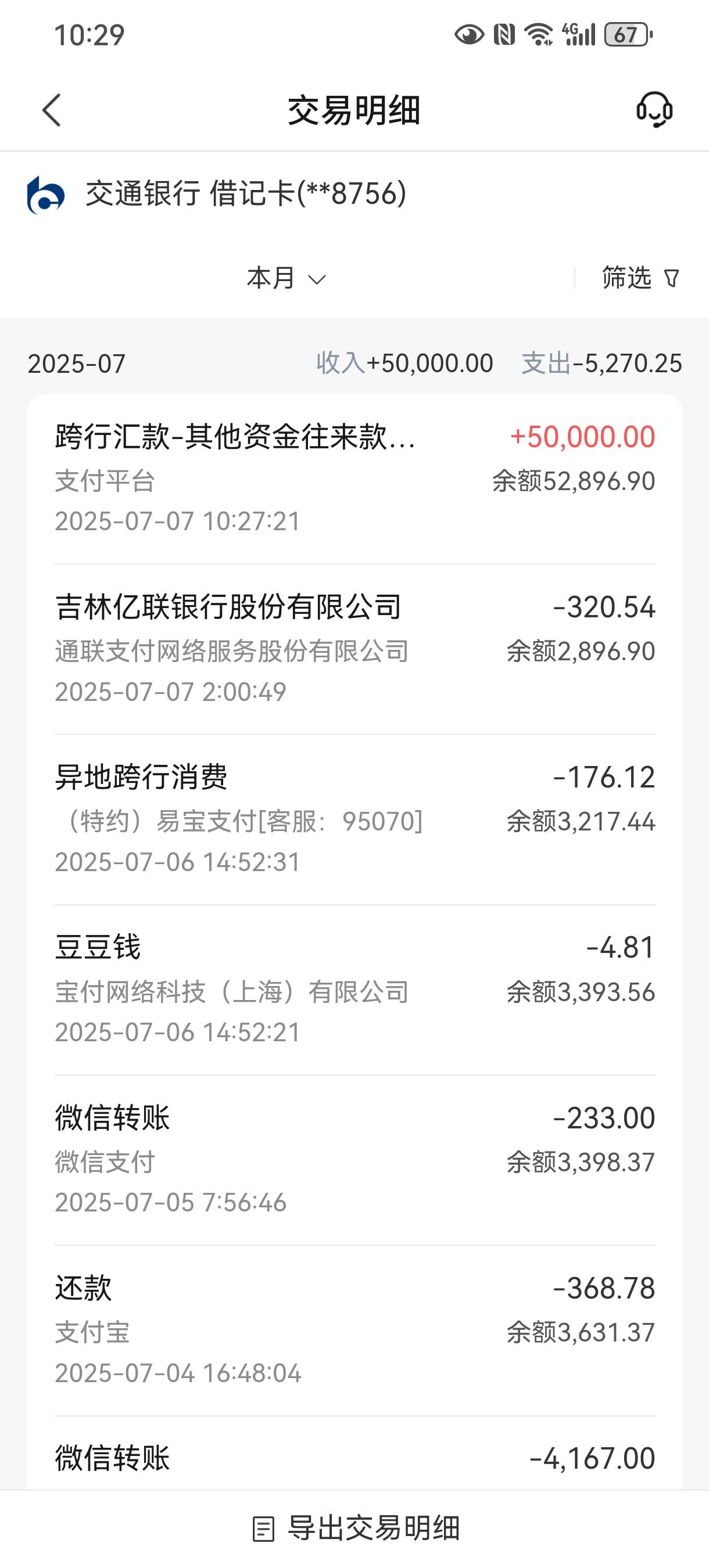Select the 豆豆钱 -4.81 transaction
This screenshot has width=709, height=1568.
(x=354, y=990)
